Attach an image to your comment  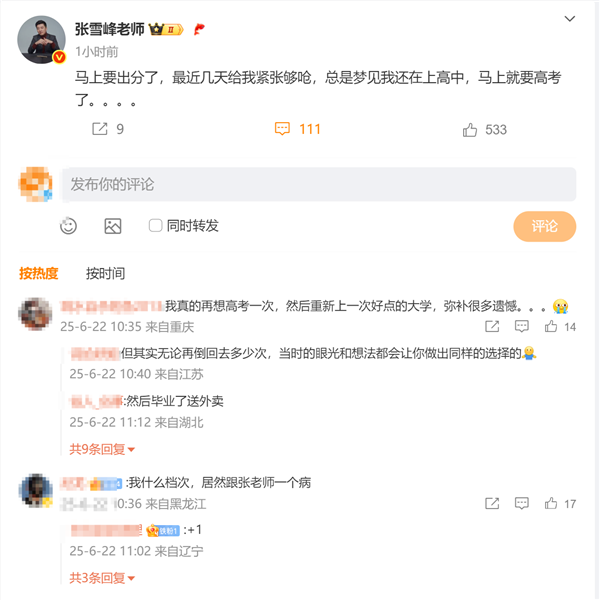113,226
